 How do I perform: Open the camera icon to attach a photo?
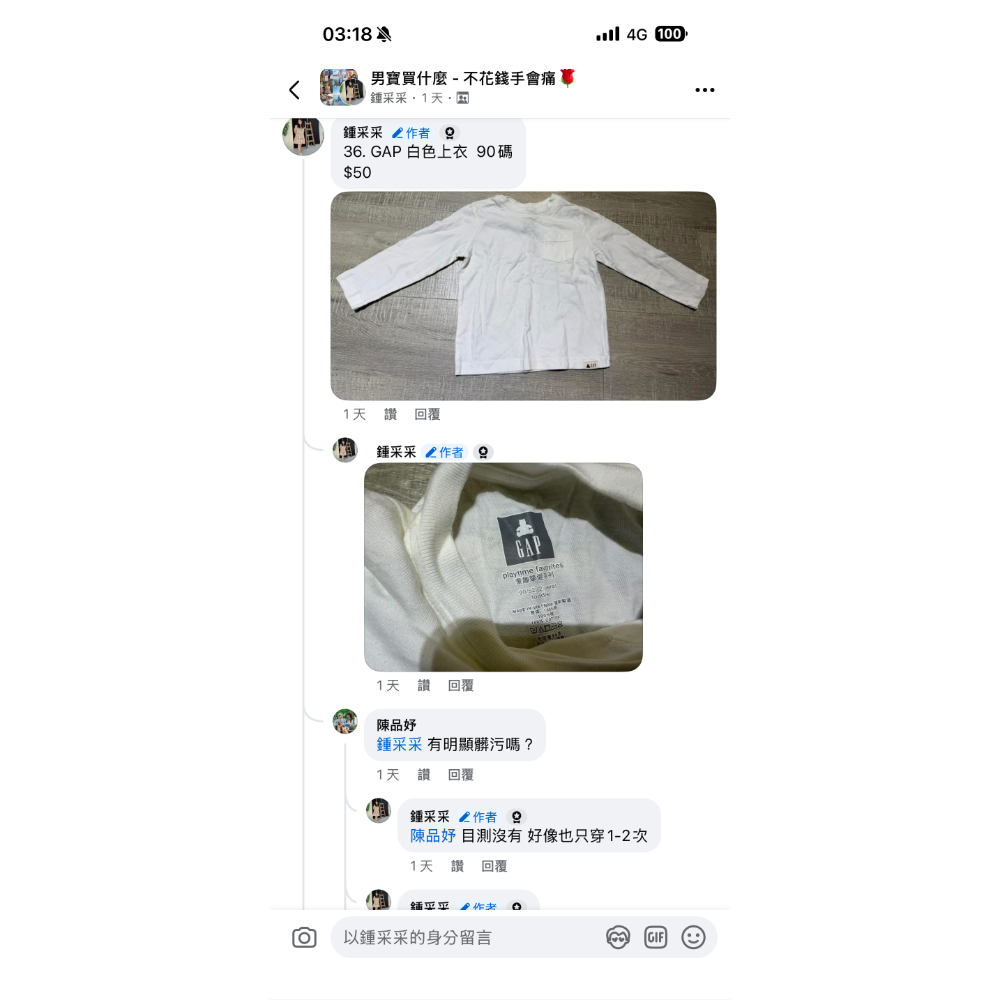coord(304,938)
